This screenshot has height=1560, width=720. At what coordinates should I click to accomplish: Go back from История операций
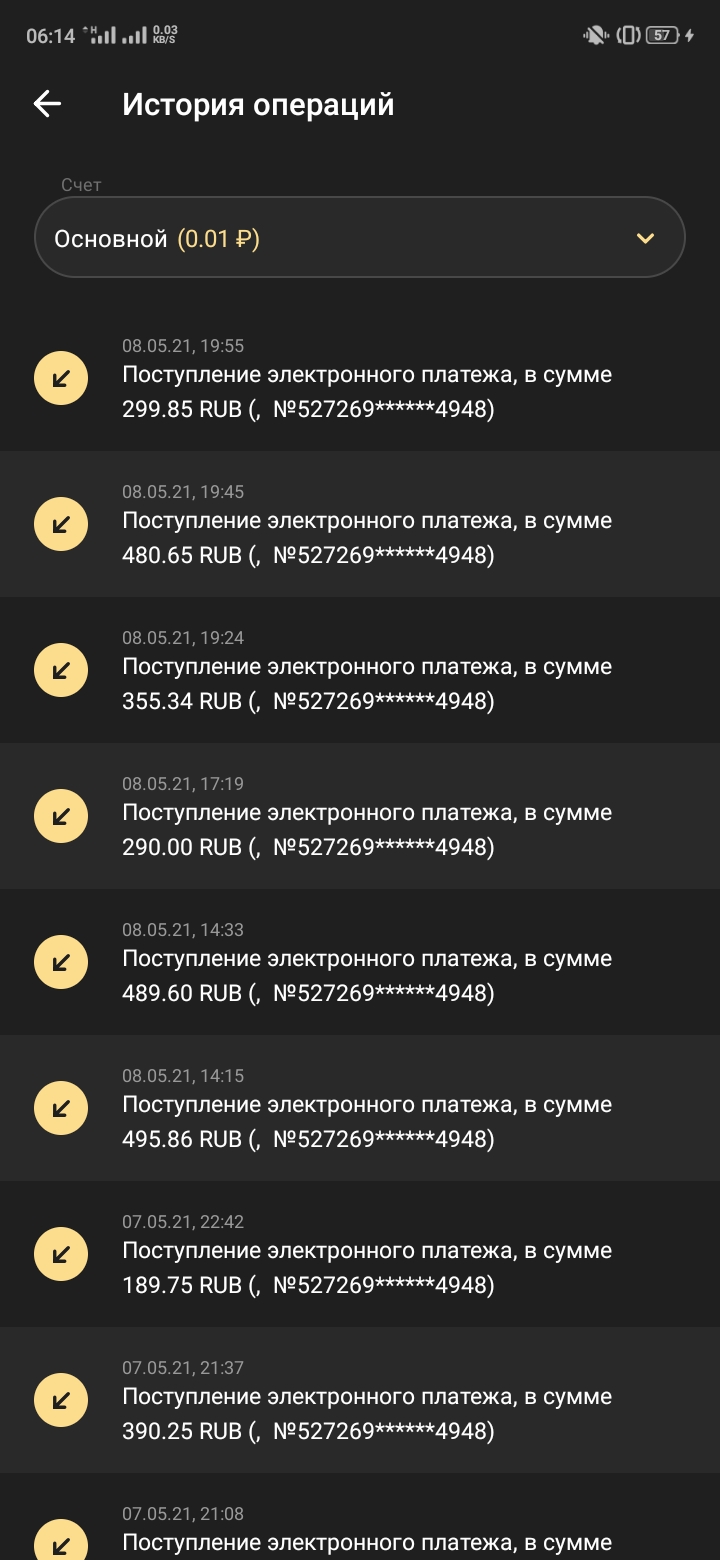tap(47, 104)
